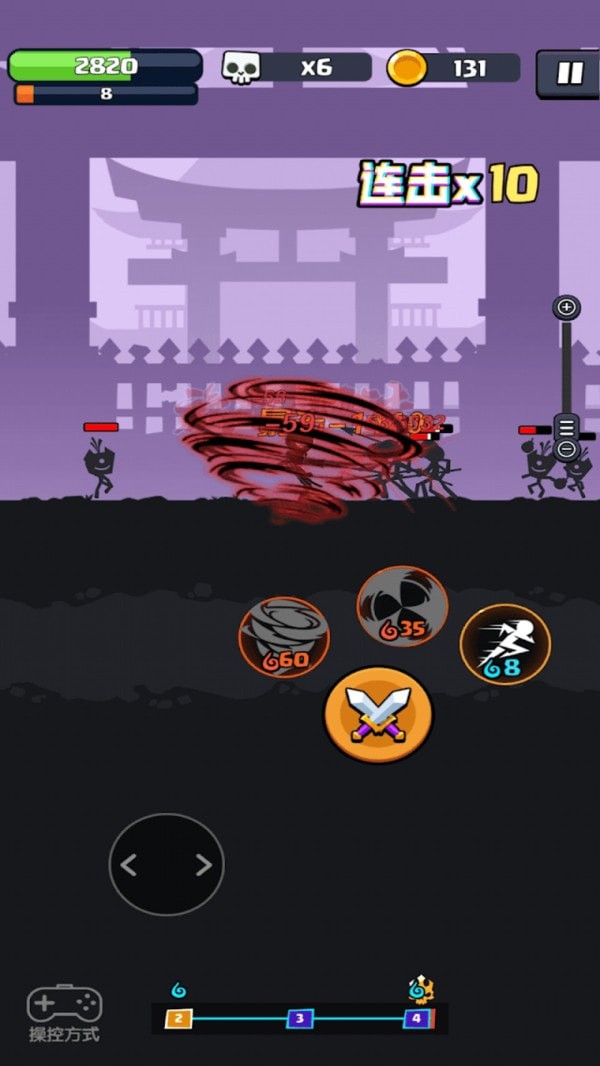Cast the tornado skill costing 60
600x1066 pixels.
pos(284,636)
